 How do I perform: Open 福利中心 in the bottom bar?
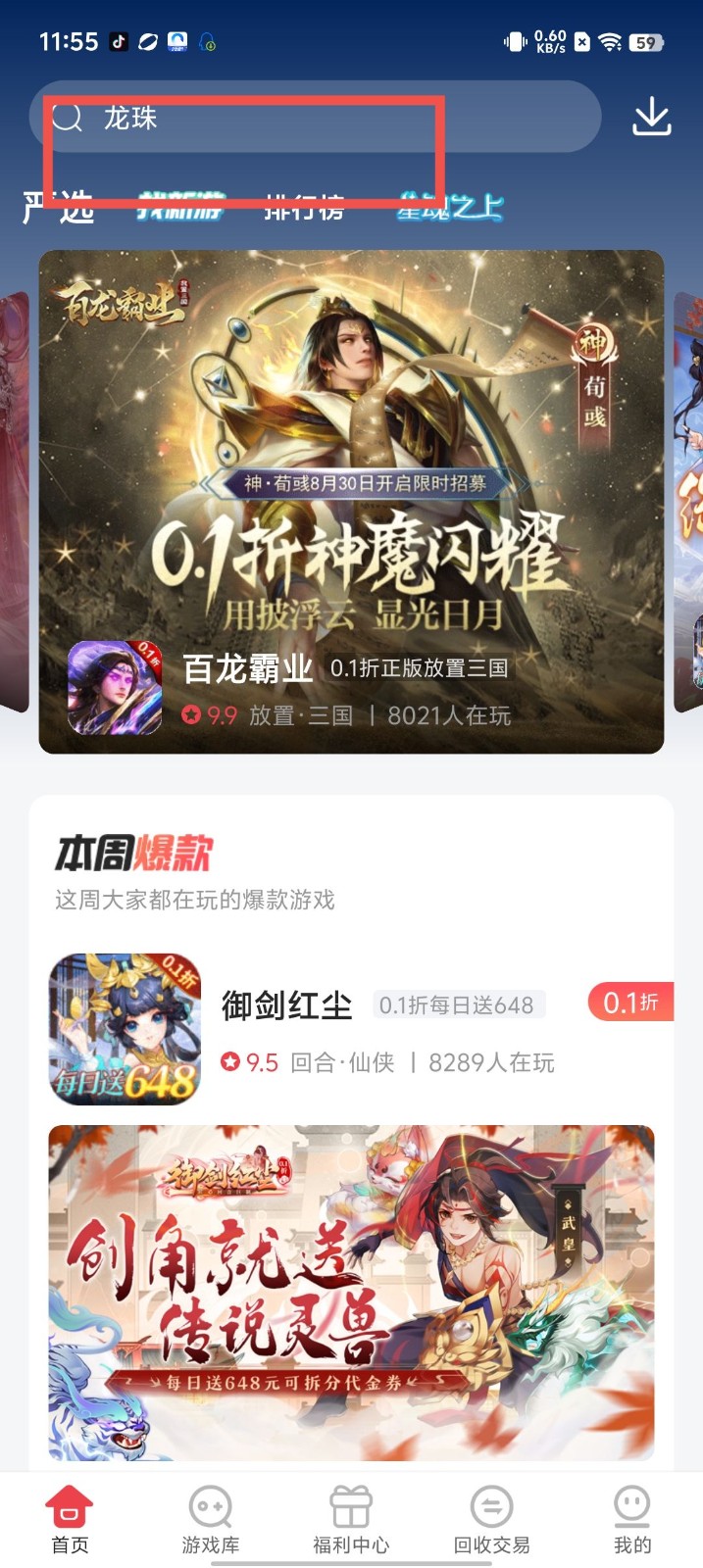(351, 1519)
